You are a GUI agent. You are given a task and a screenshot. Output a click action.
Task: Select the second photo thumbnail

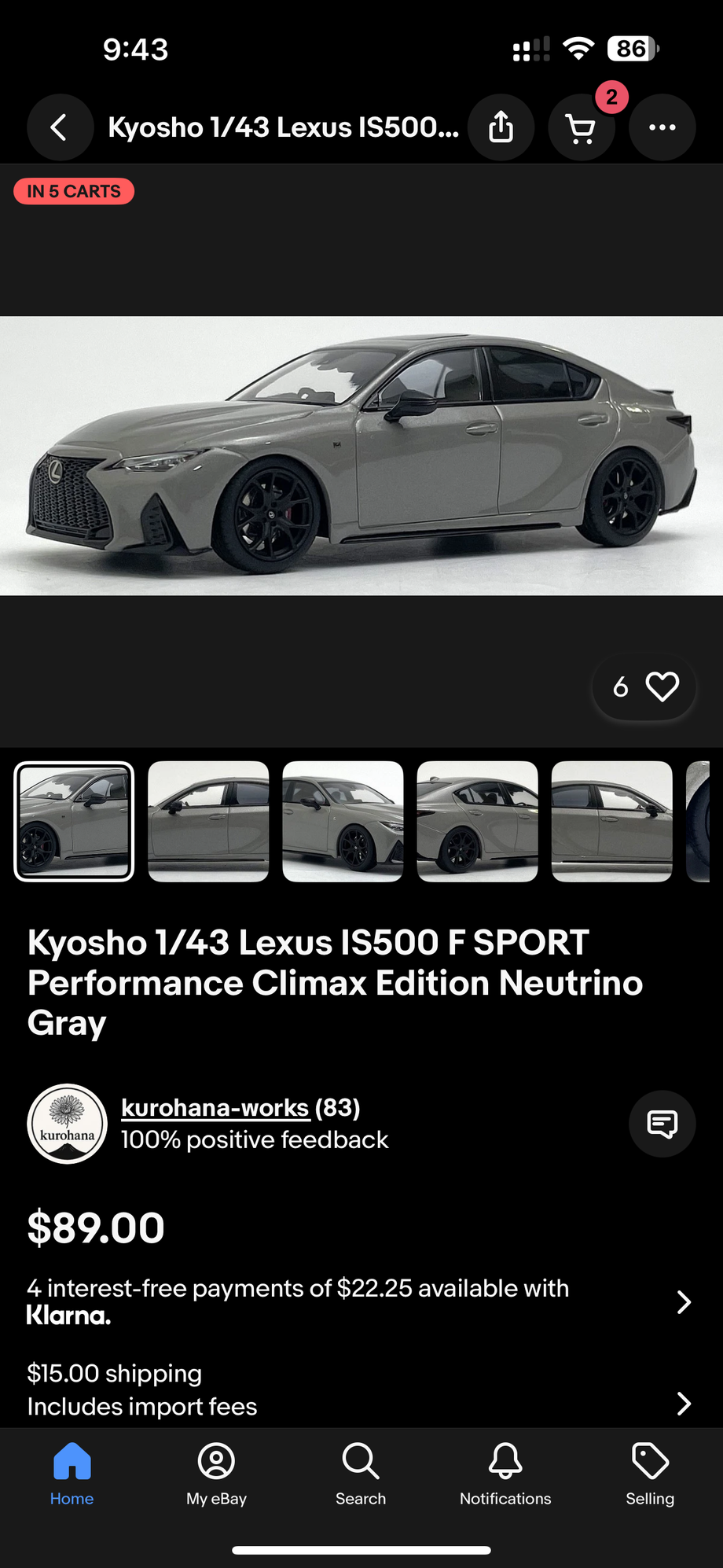point(208,821)
